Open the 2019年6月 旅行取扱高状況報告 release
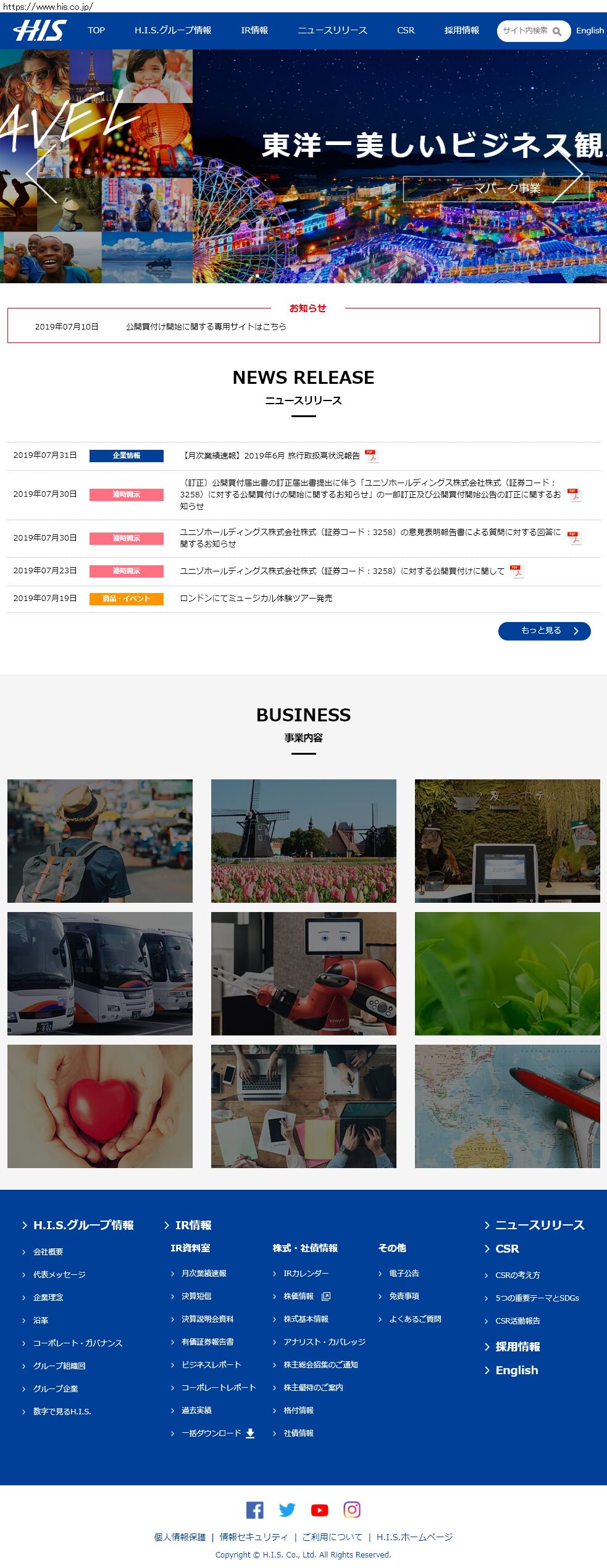 tap(271, 456)
